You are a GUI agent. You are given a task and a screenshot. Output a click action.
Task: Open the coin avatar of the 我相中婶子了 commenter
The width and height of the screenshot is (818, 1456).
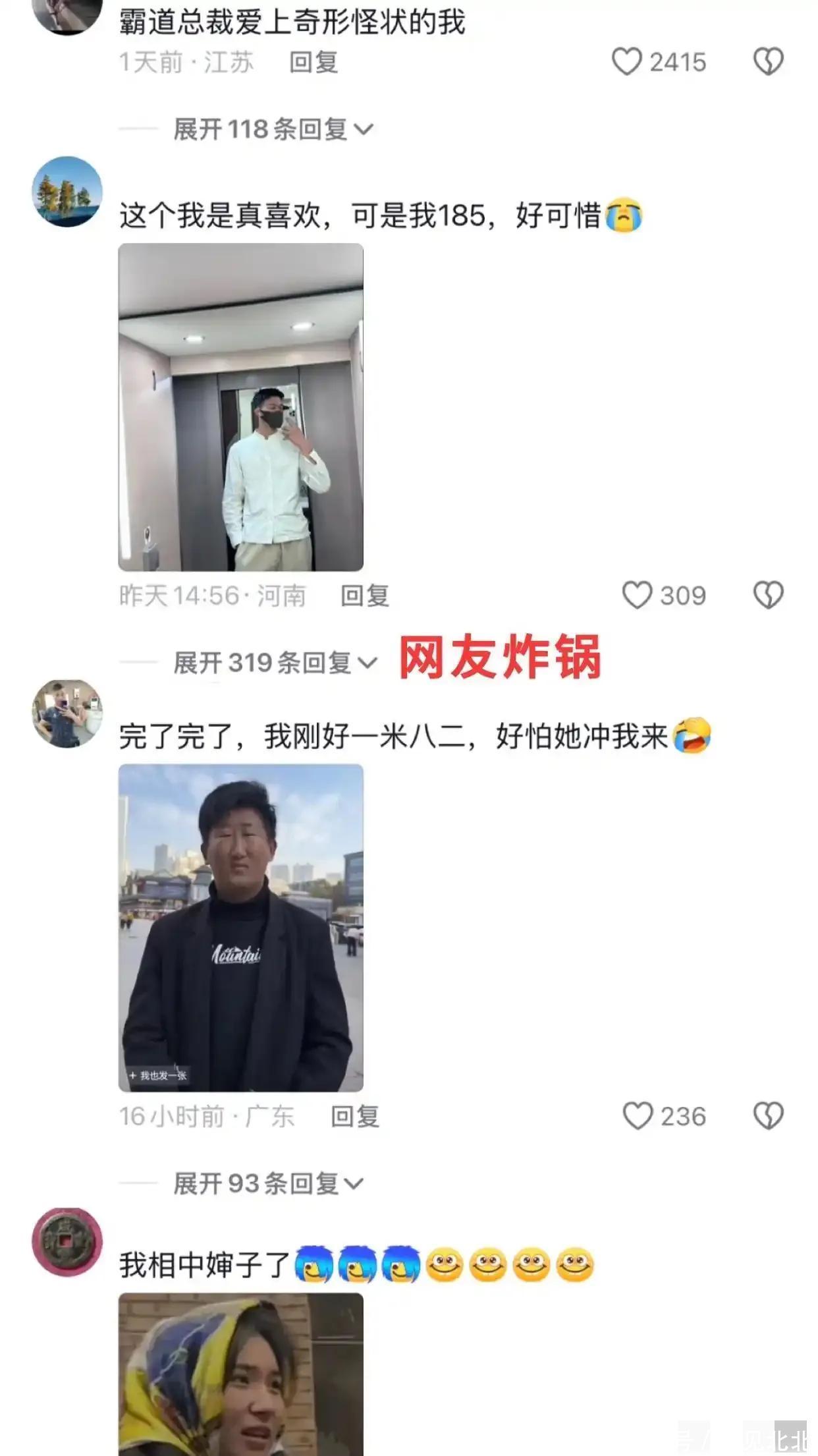pos(67,1242)
